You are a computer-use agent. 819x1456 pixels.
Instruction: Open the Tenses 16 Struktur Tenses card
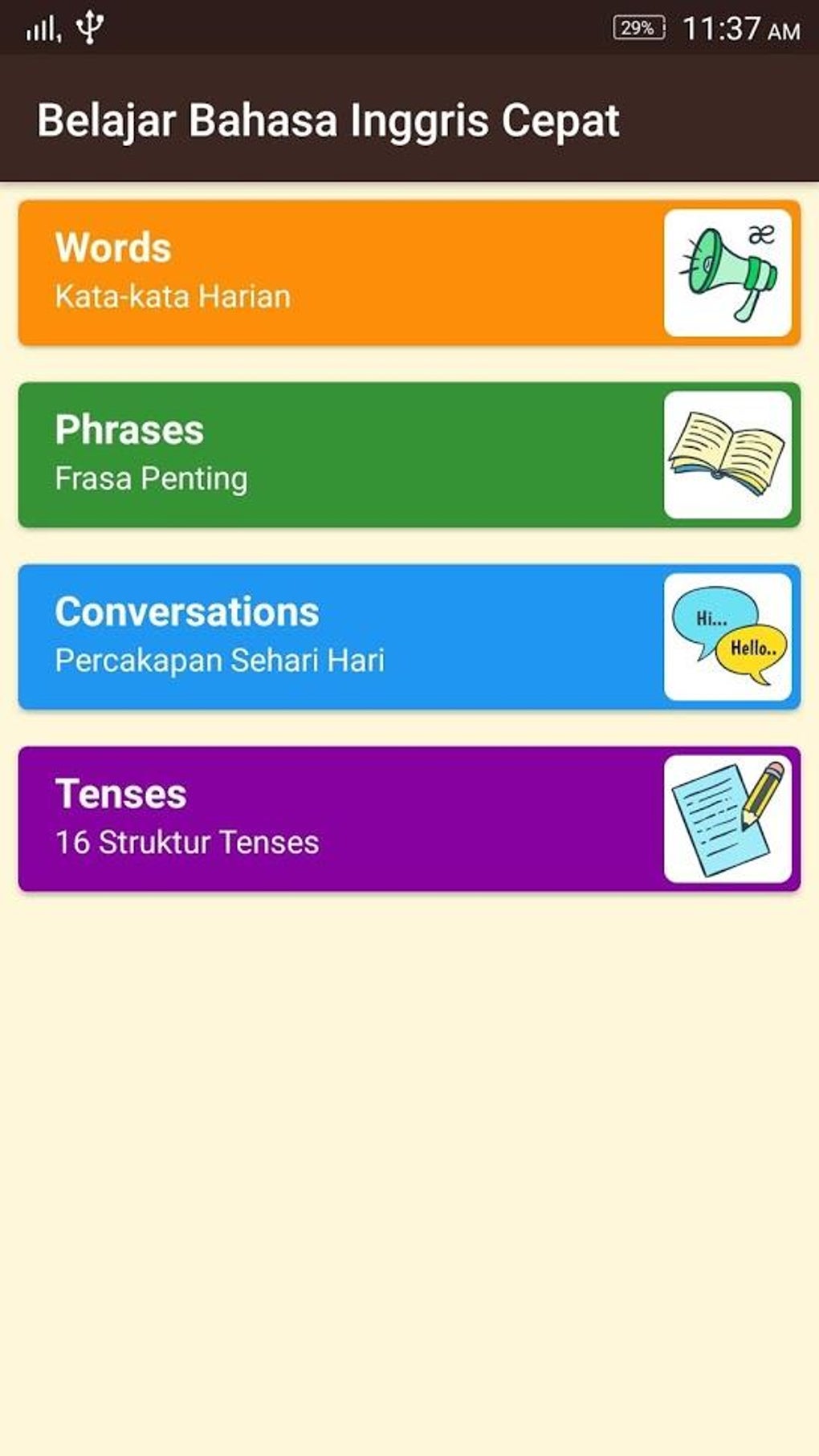click(x=409, y=819)
